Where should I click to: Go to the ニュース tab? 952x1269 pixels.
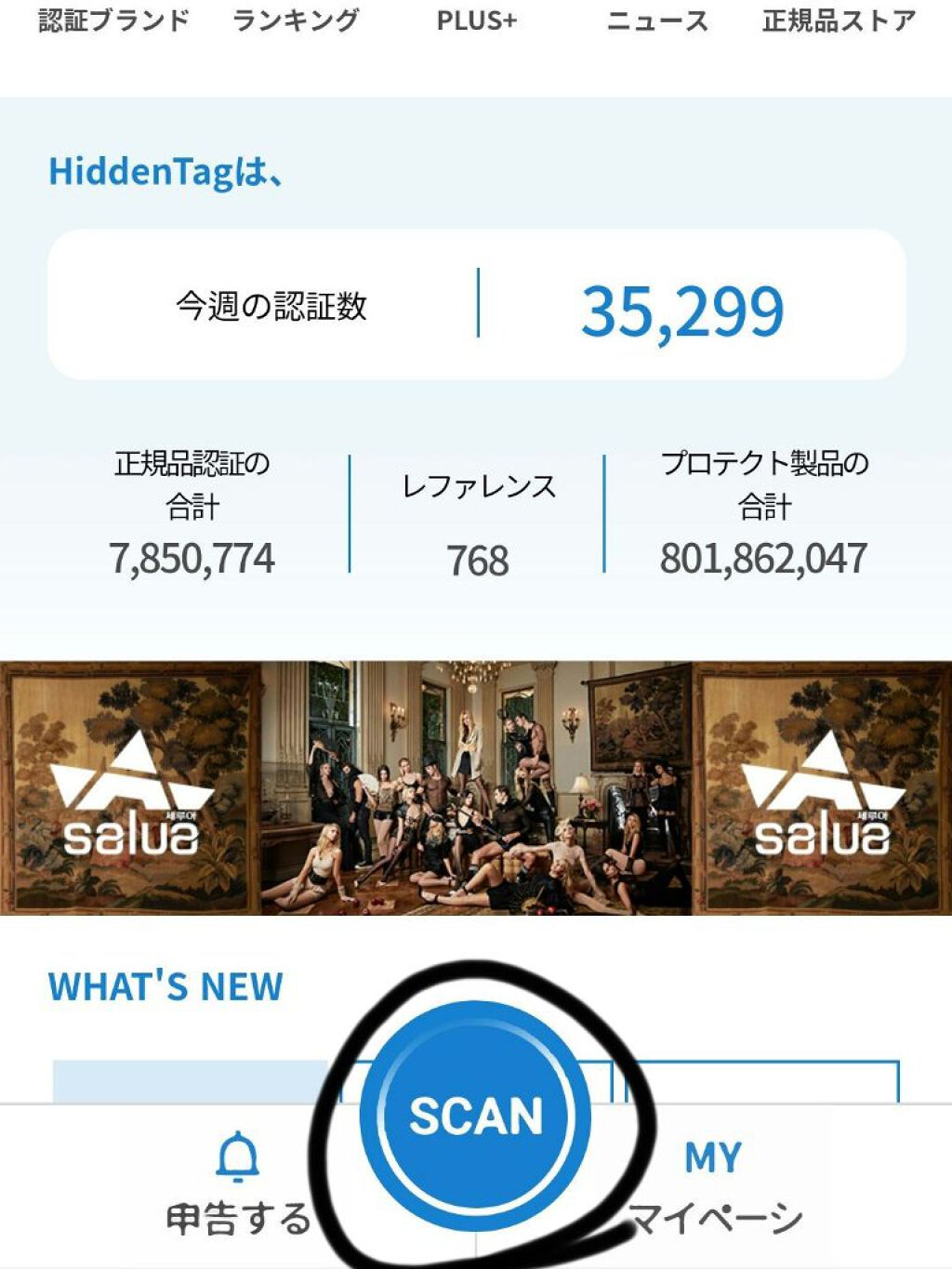657,20
